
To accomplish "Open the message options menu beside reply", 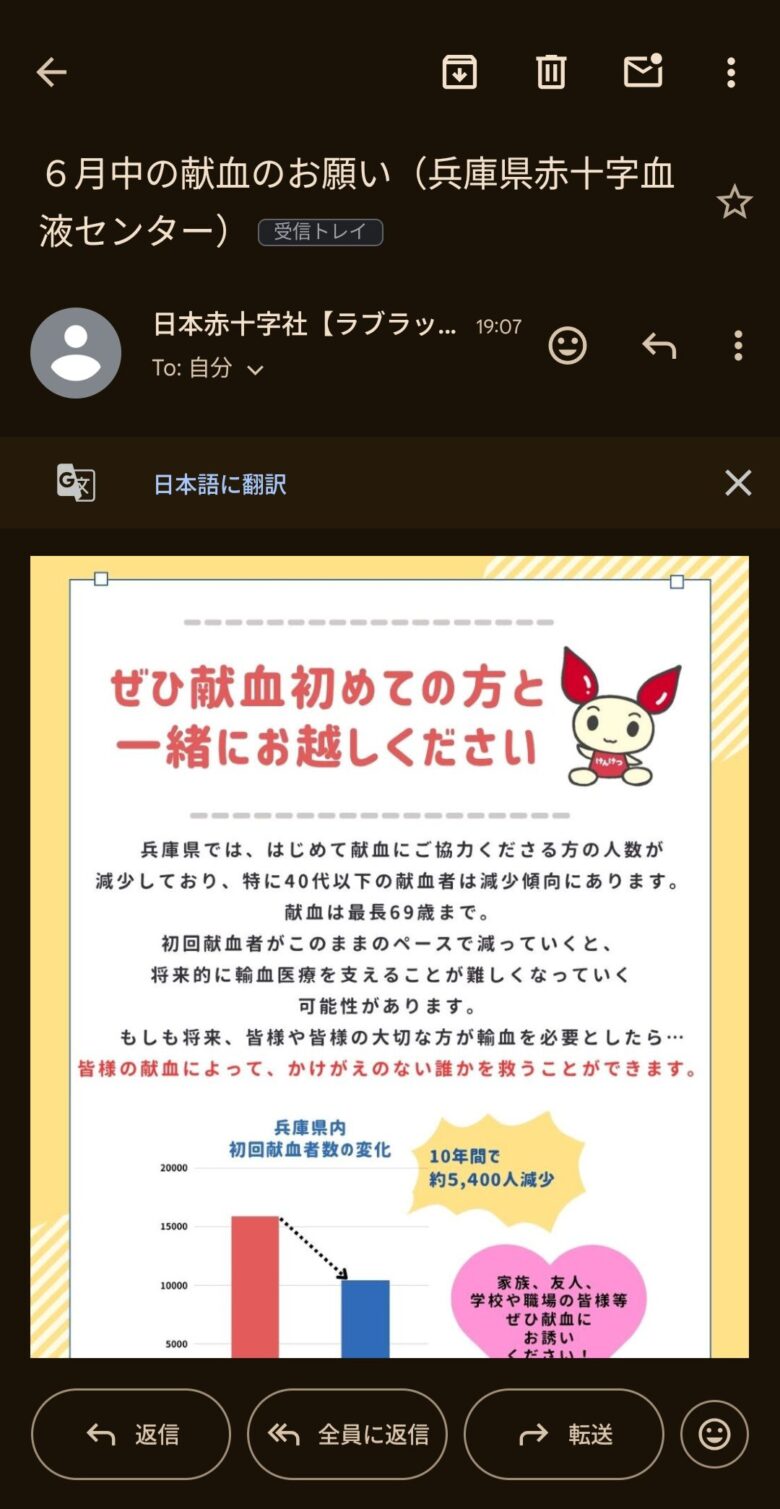I will point(738,346).
